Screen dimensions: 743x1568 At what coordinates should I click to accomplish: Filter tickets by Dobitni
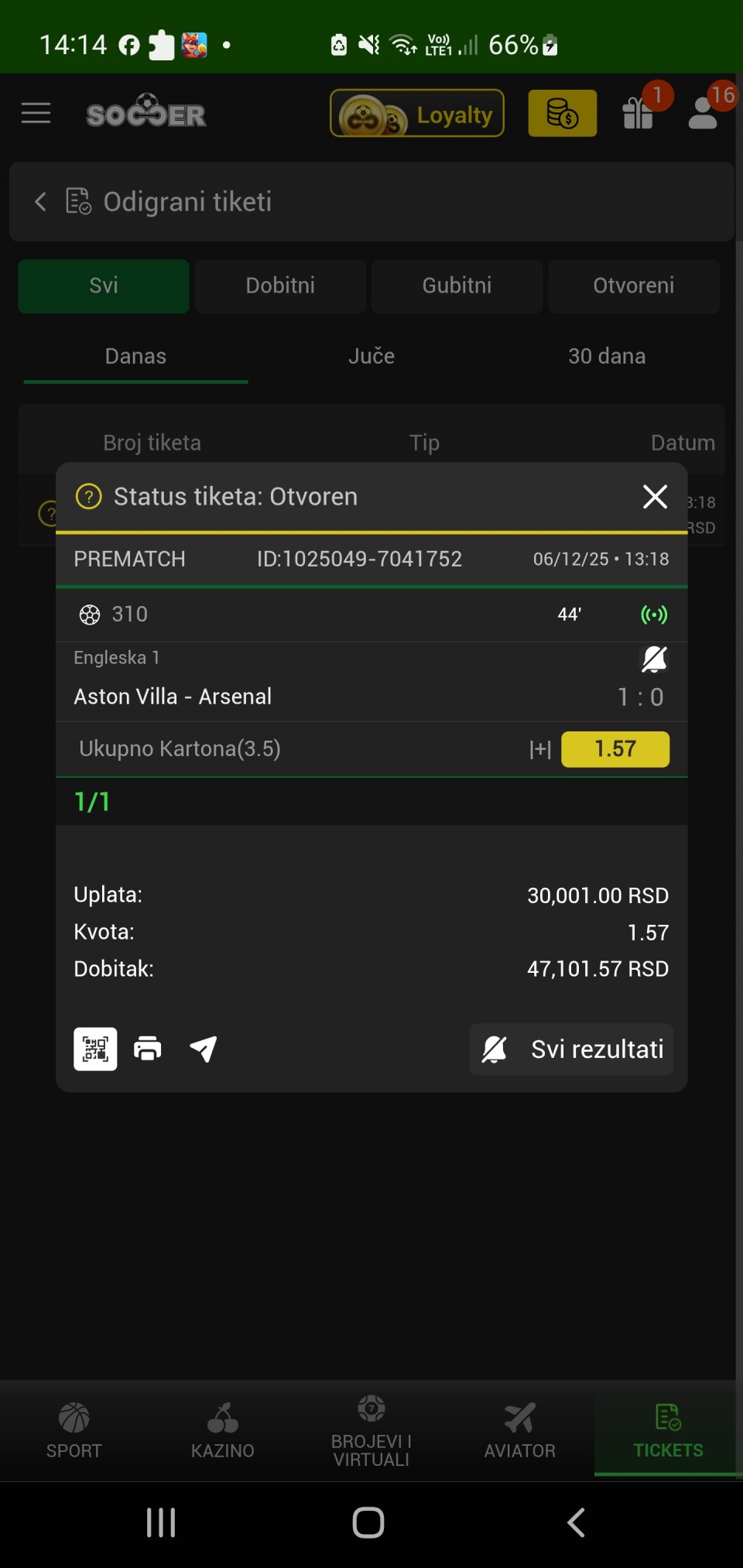click(280, 286)
